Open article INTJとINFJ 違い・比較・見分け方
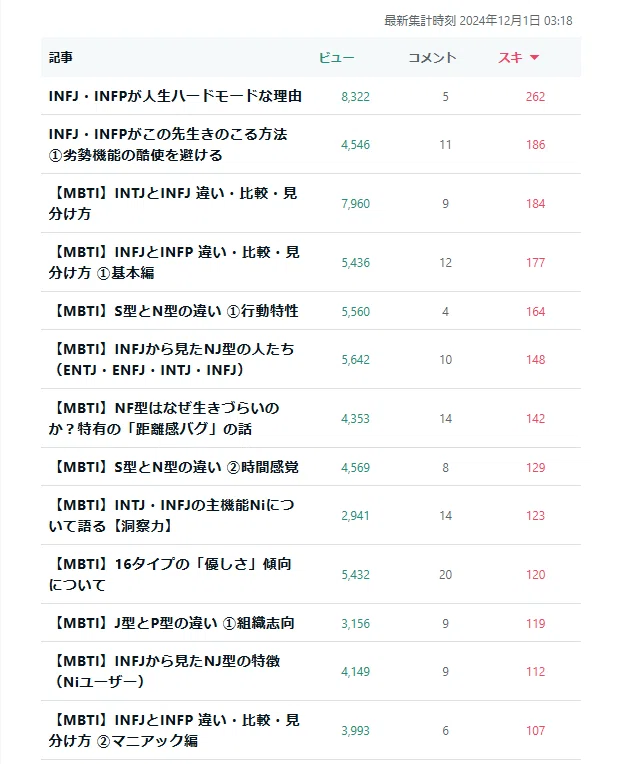This screenshot has width=618, height=764. point(173,203)
